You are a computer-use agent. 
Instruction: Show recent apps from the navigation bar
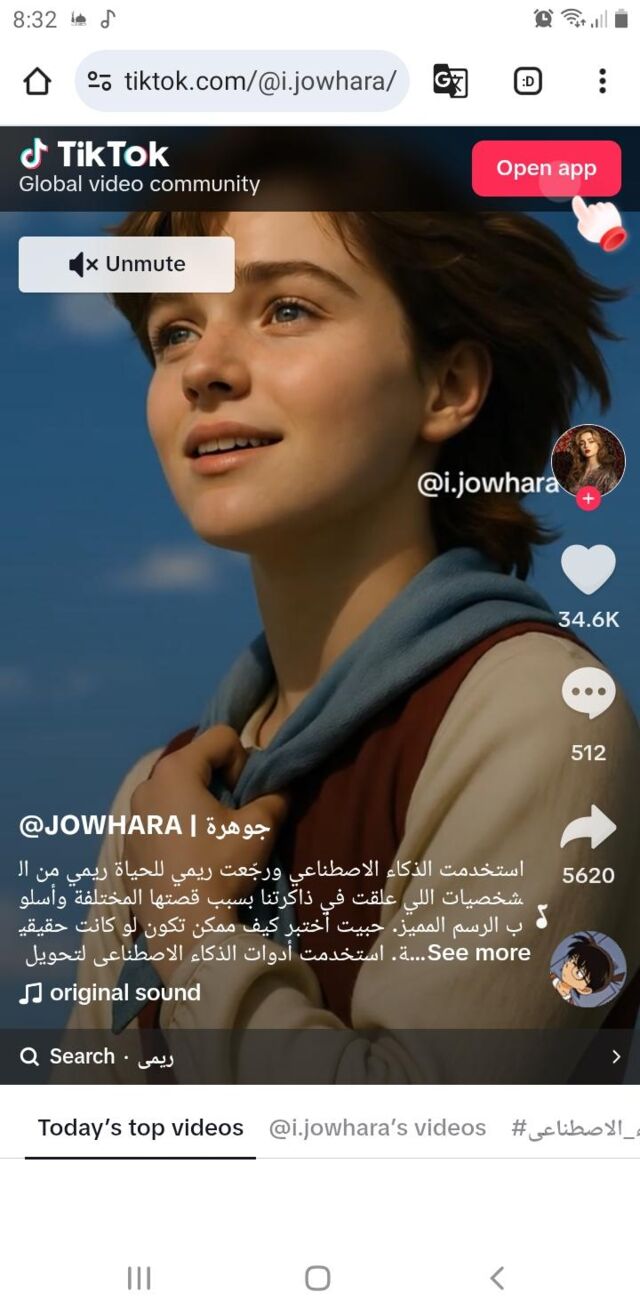139,1277
